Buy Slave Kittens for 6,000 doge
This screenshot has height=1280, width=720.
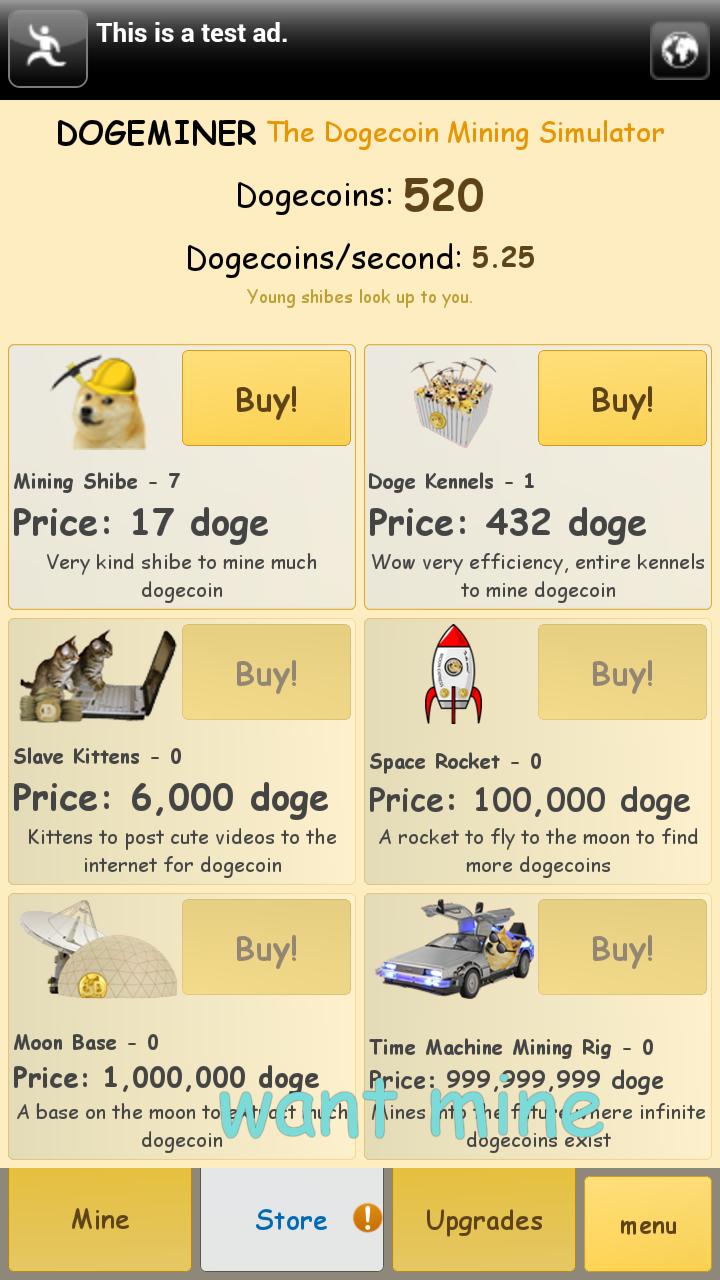(266, 672)
